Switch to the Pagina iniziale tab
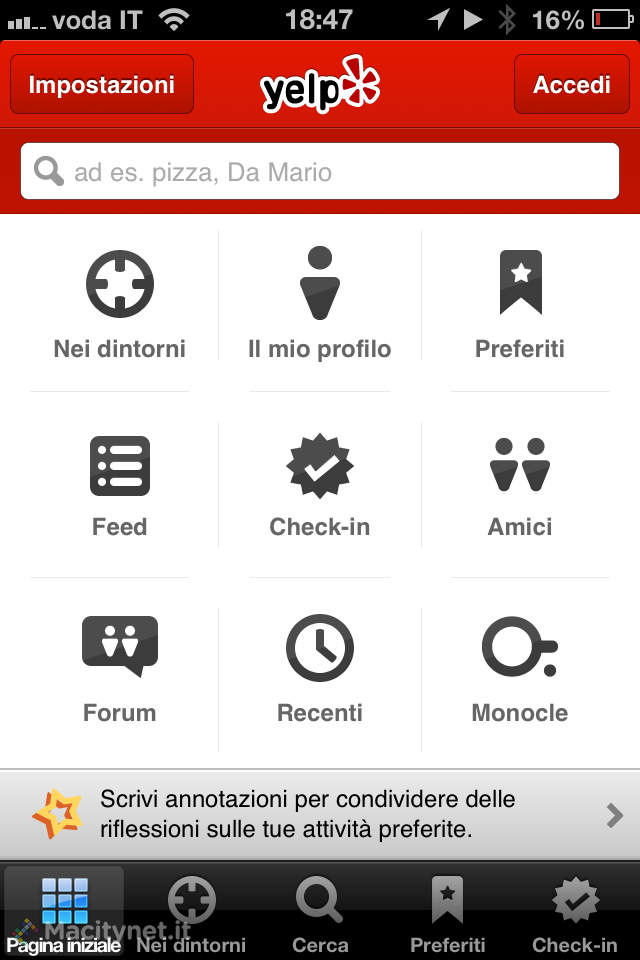 click(x=64, y=912)
